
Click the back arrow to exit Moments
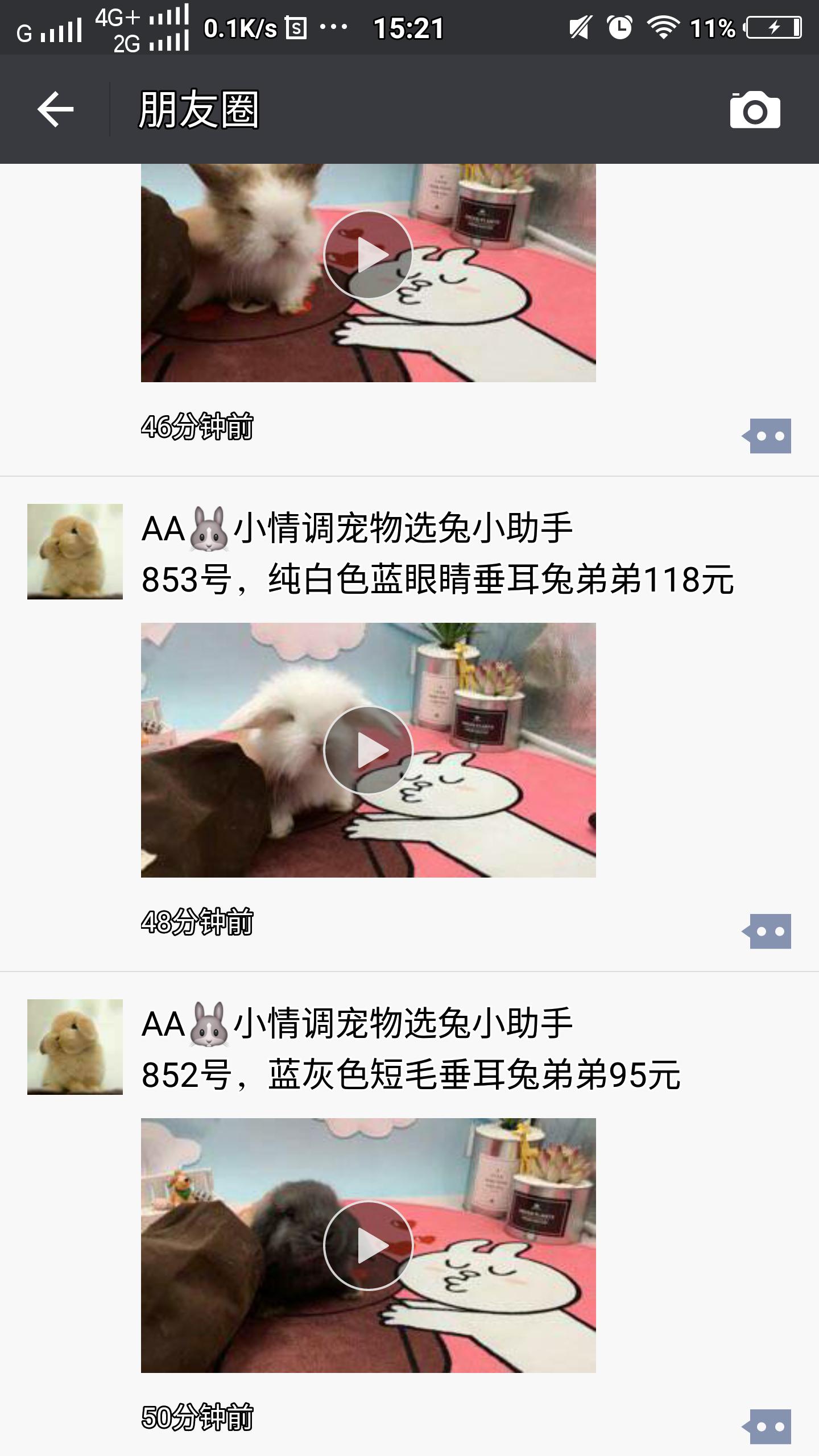[x=55, y=109]
